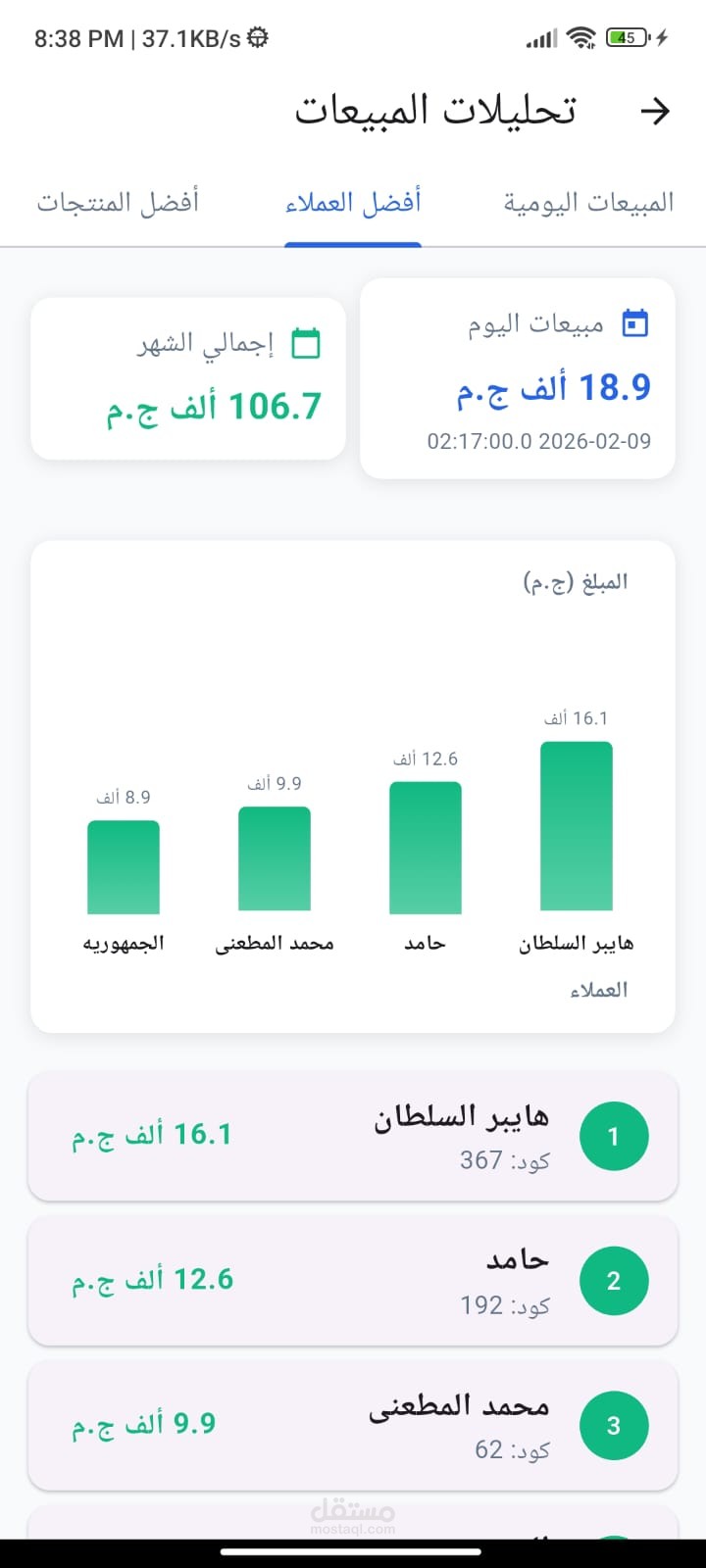Open the أفضل المنتجات tab
This screenshot has height=1568, width=706.
118,203
